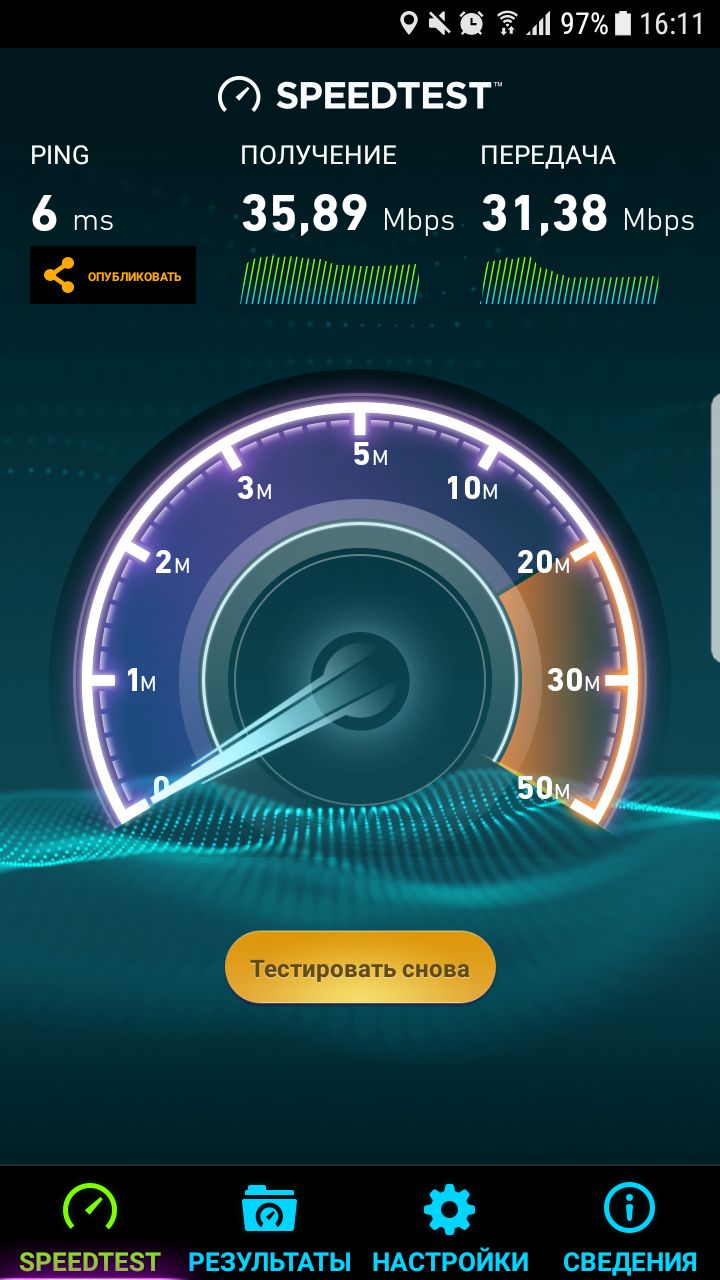Tap the Опубликовать share button

click(x=113, y=275)
